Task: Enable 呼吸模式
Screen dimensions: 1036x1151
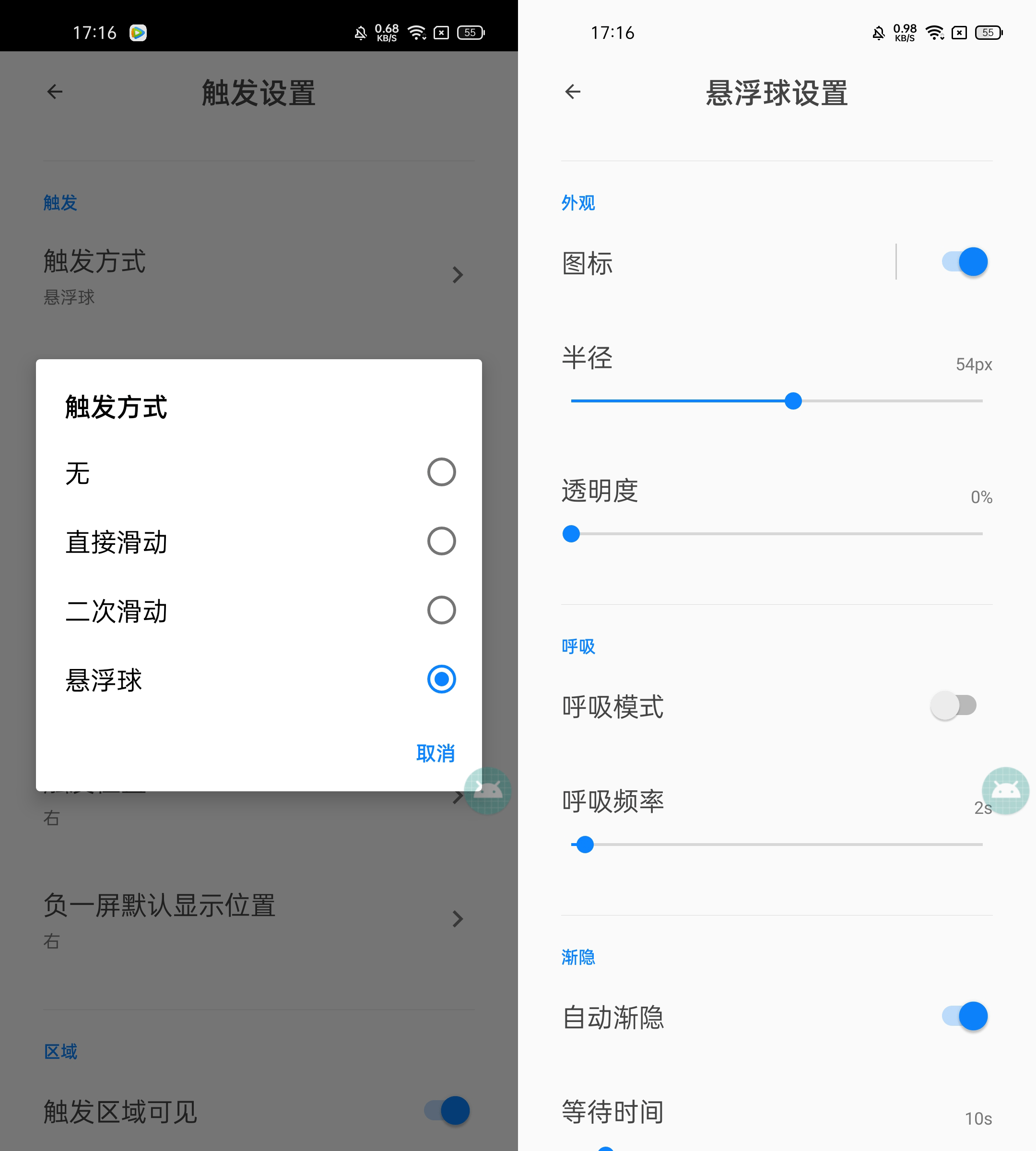Action: (x=954, y=706)
